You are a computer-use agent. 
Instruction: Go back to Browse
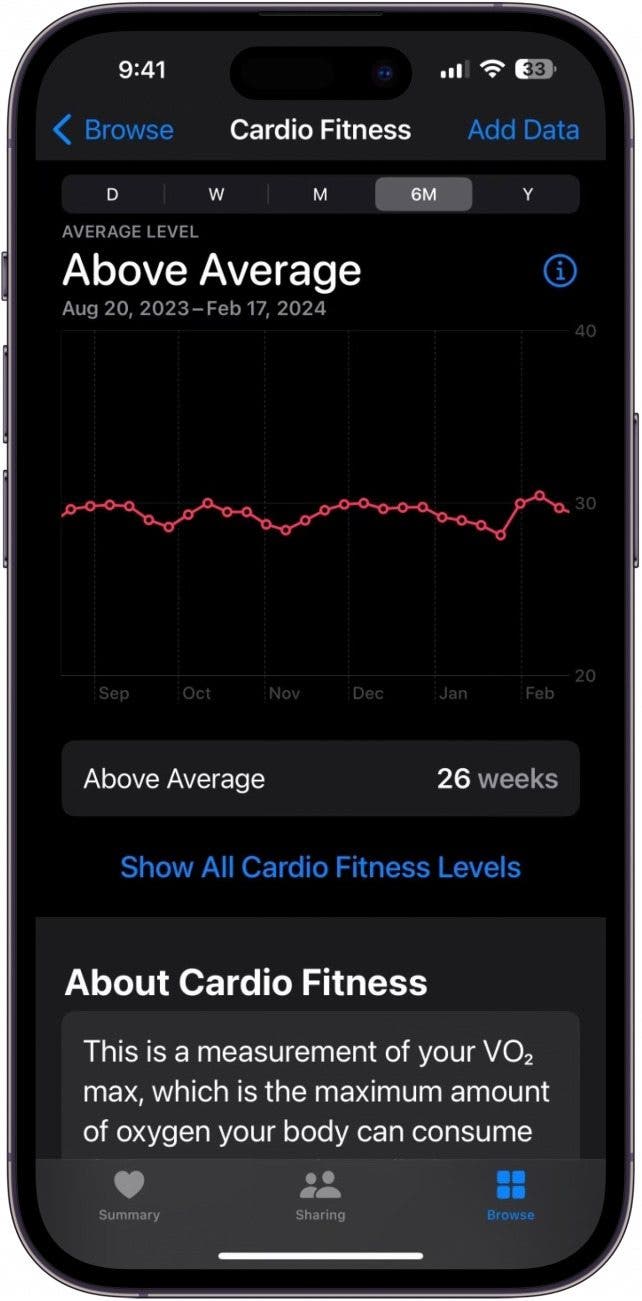[x=112, y=130]
